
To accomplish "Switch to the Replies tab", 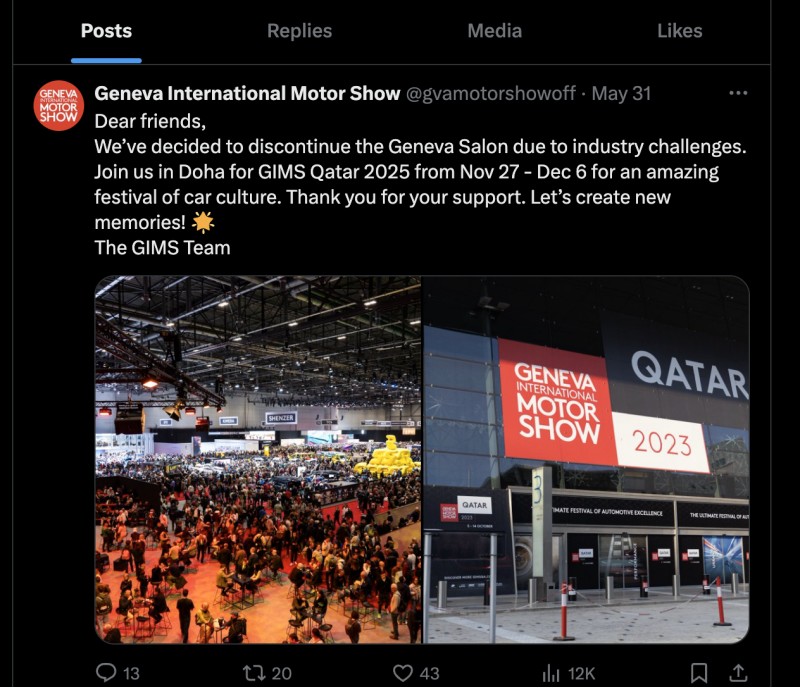I will click(x=299, y=31).
